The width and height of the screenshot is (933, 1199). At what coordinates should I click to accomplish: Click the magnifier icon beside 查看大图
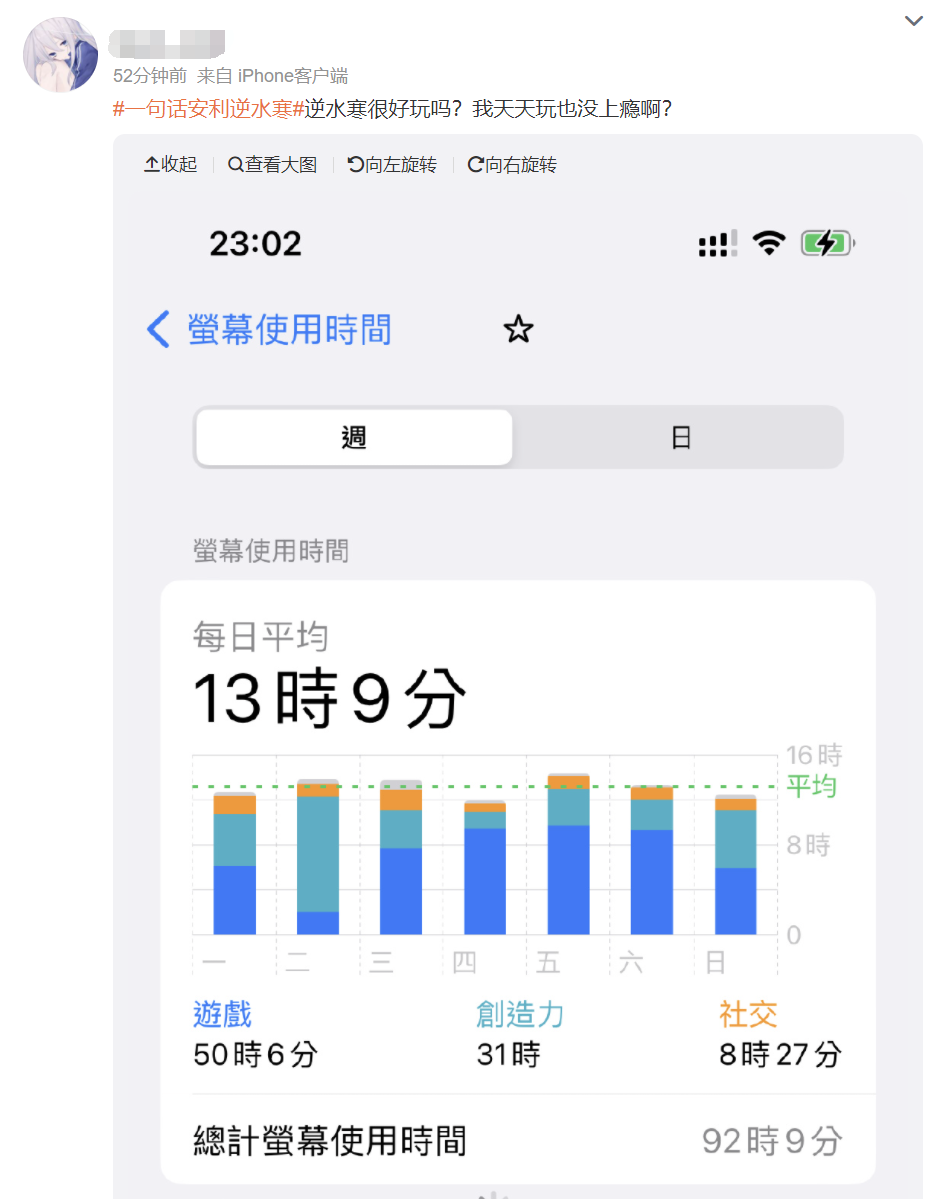pos(233,164)
